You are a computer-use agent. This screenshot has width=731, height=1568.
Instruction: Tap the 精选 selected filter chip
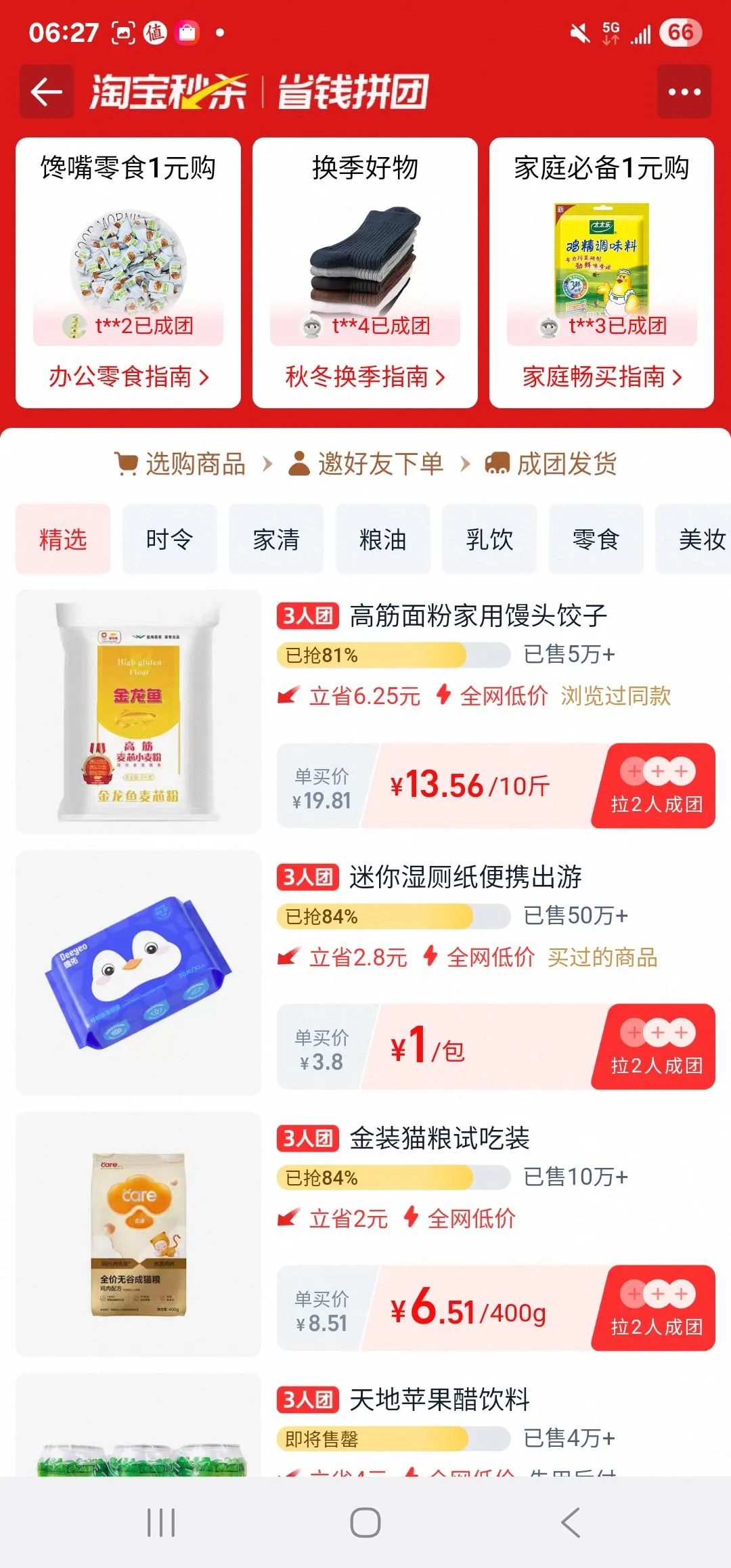point(62,538)
